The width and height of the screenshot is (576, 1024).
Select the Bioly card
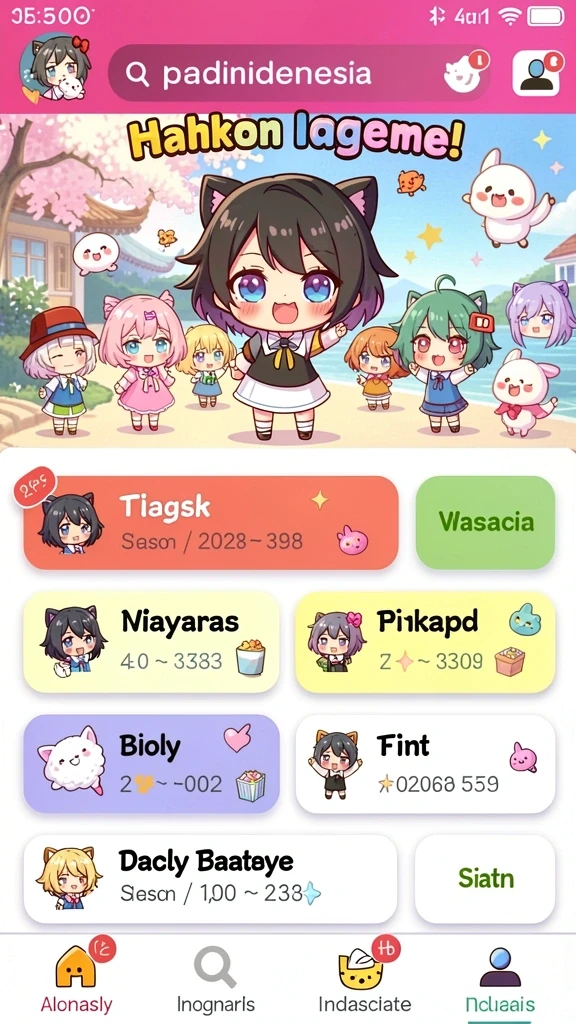152,763
